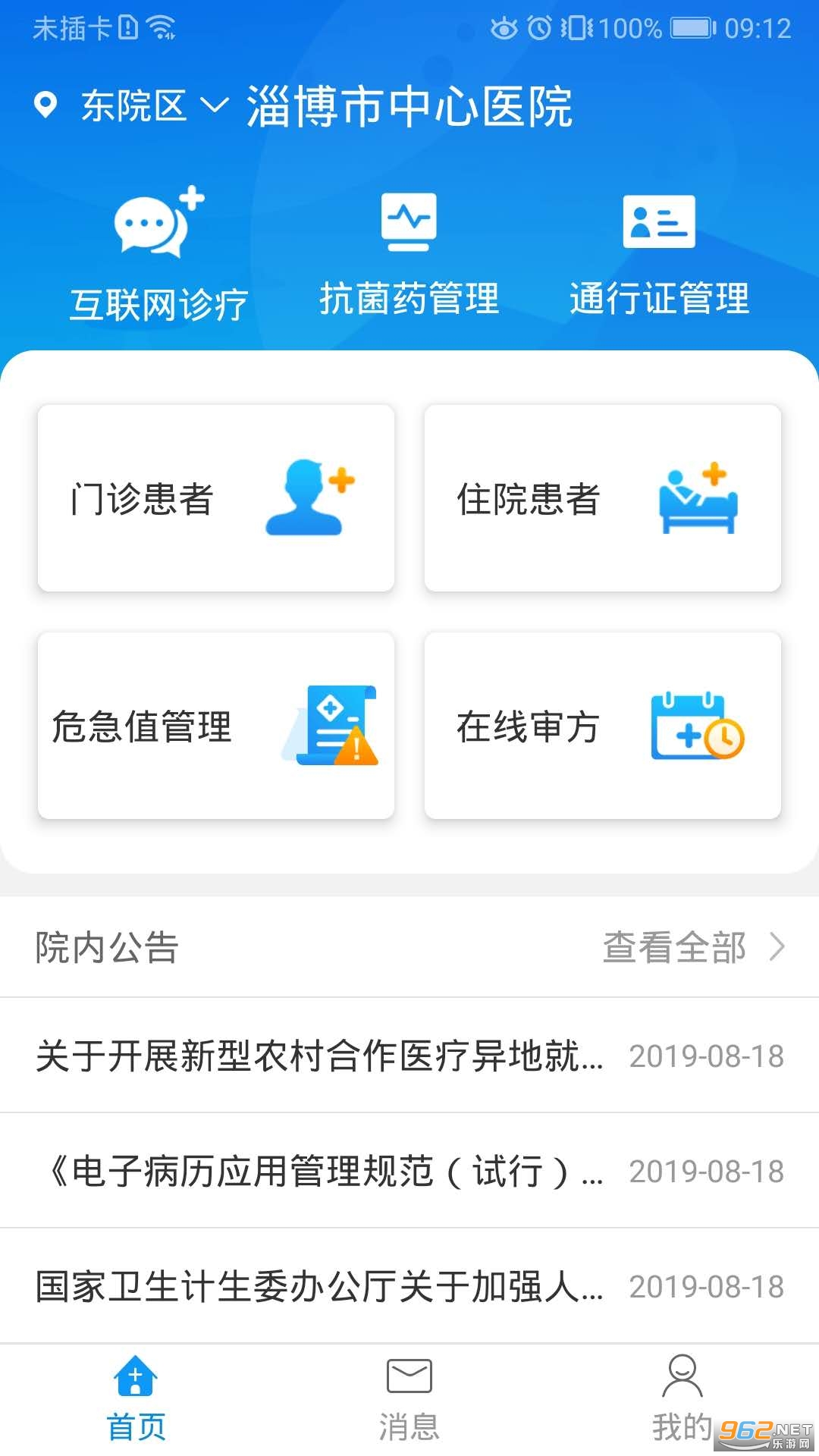
Task: Open the 在线审方 online prescription review card
Action: [603, 726]
